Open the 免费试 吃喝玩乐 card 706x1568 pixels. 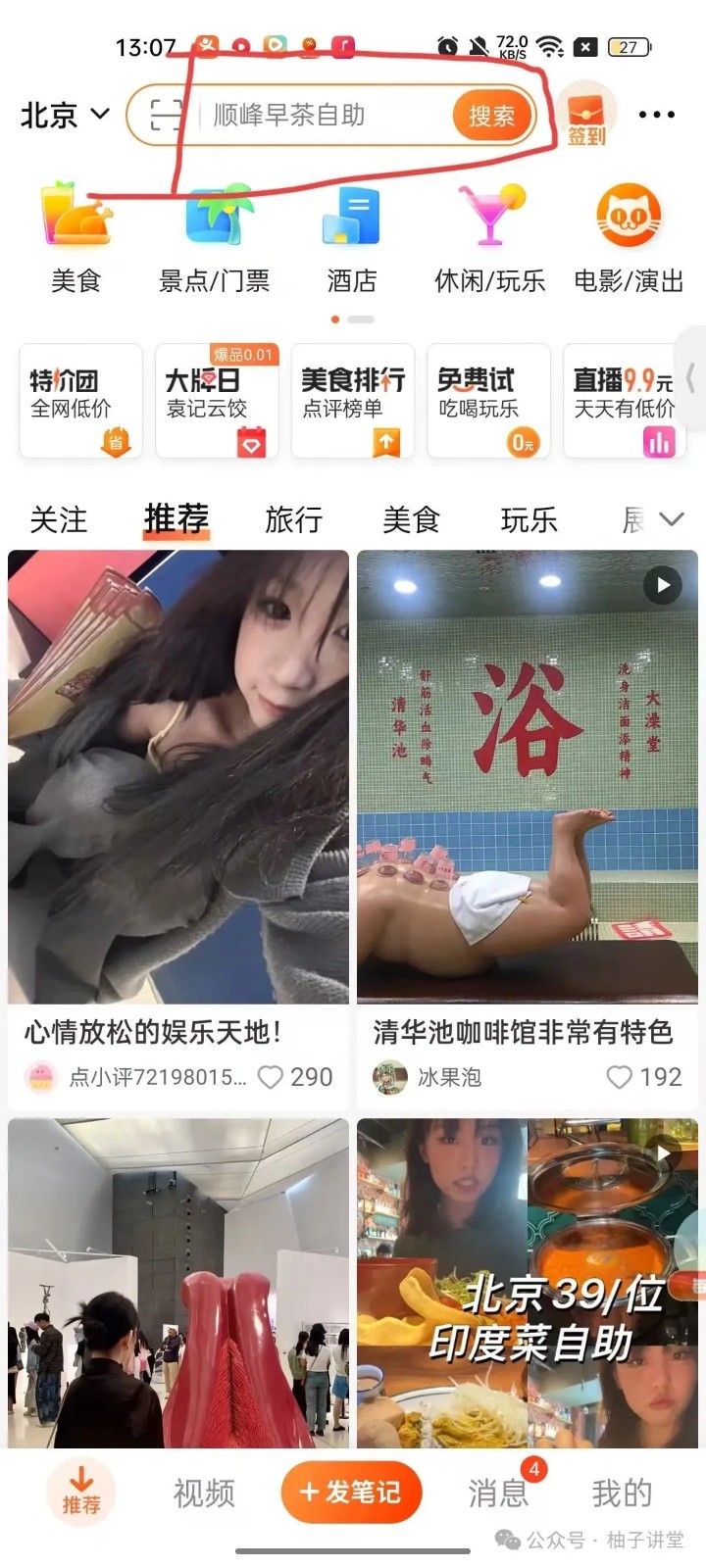488,400
